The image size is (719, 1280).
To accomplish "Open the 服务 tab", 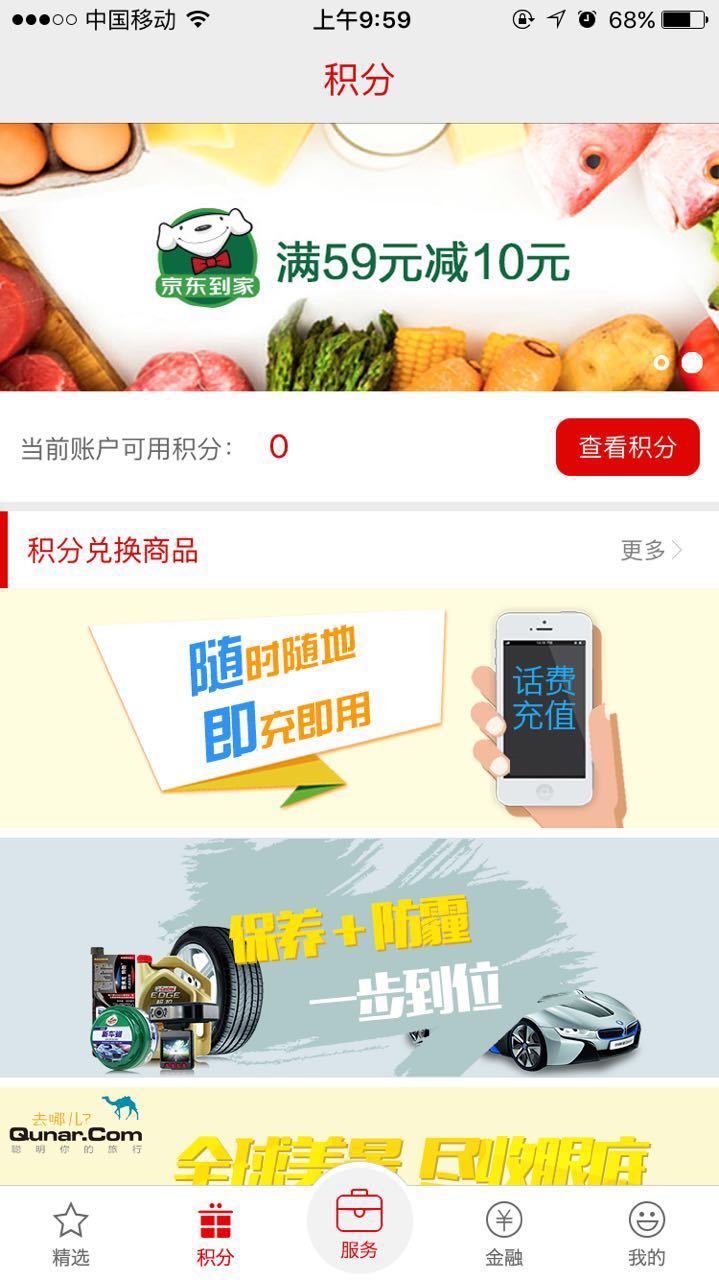I will (359, 1228).
